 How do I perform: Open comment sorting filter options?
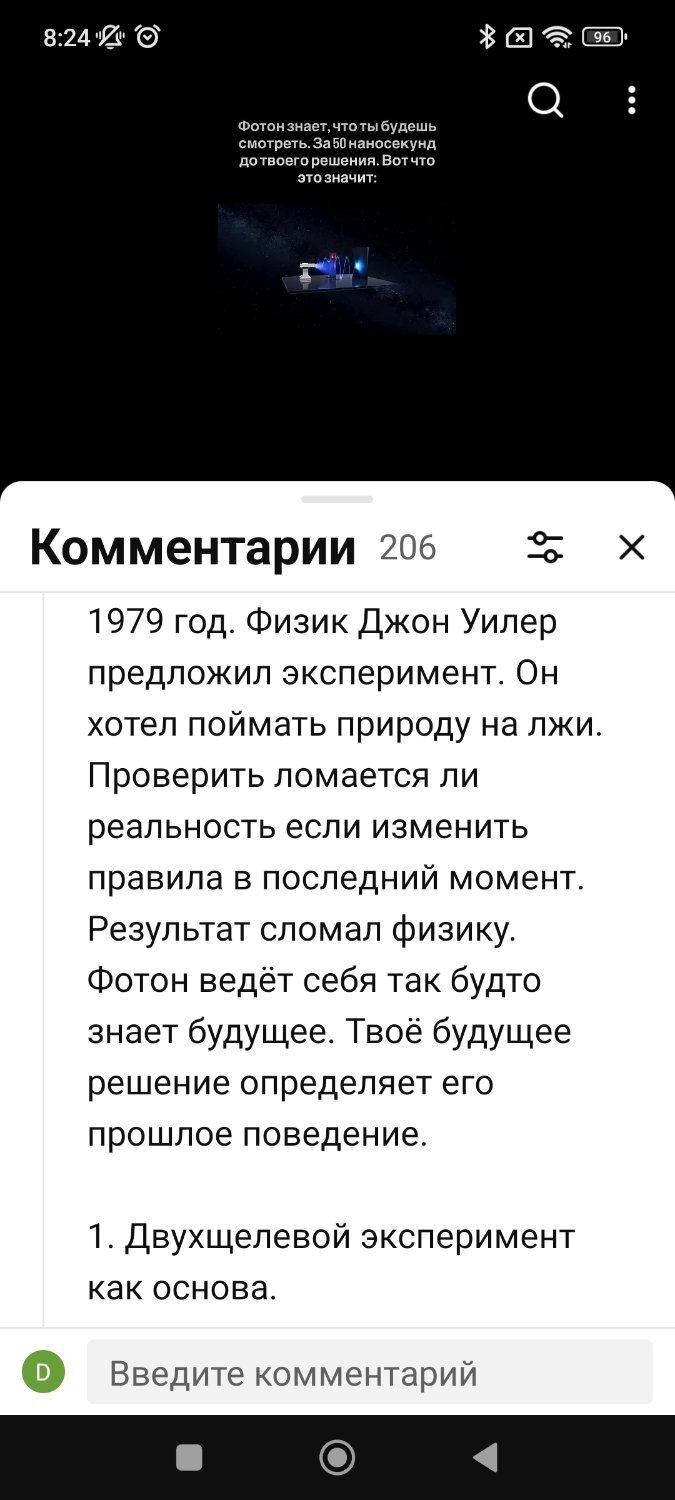click(x=545, y=547)
